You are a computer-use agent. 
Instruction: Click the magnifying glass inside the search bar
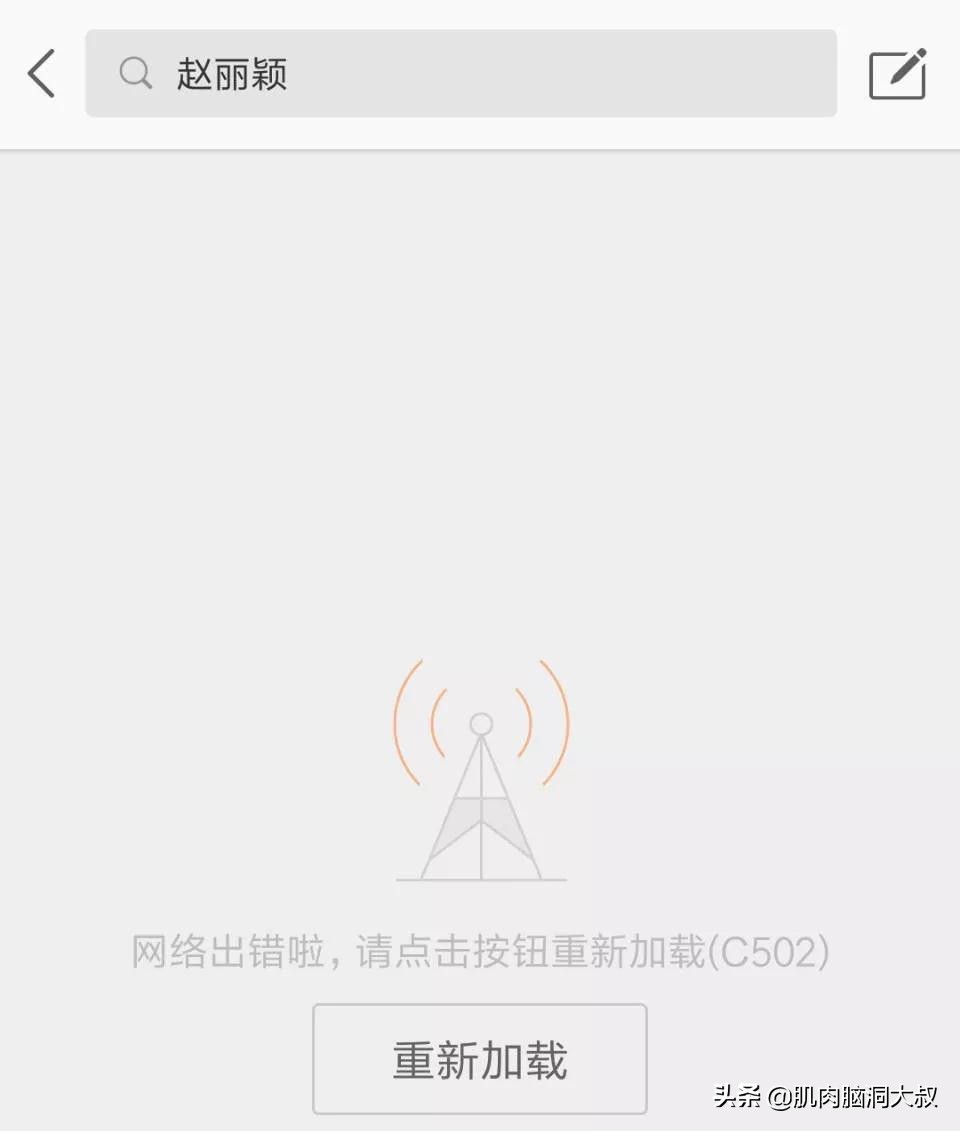point(135,74)
